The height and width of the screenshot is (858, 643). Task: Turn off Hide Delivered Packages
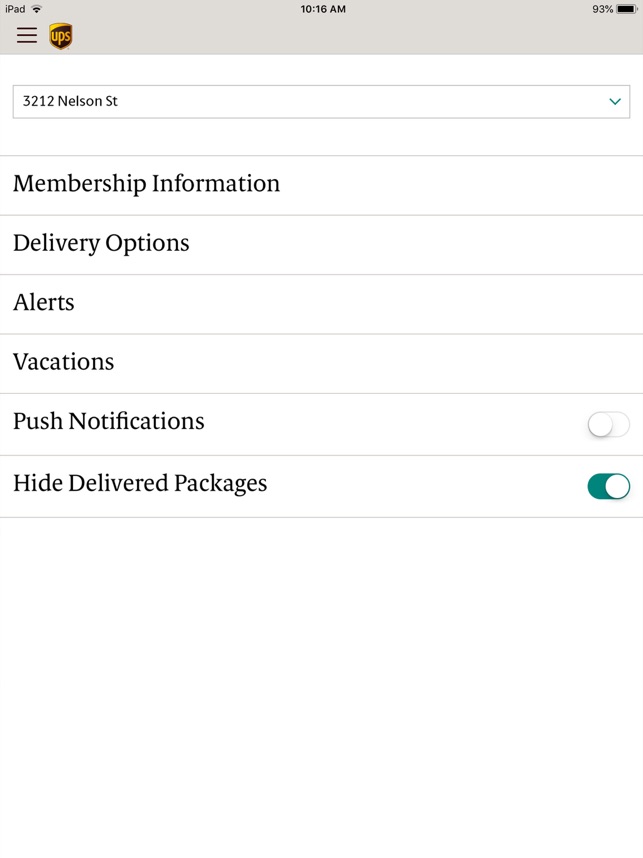(x=608, y=487)
